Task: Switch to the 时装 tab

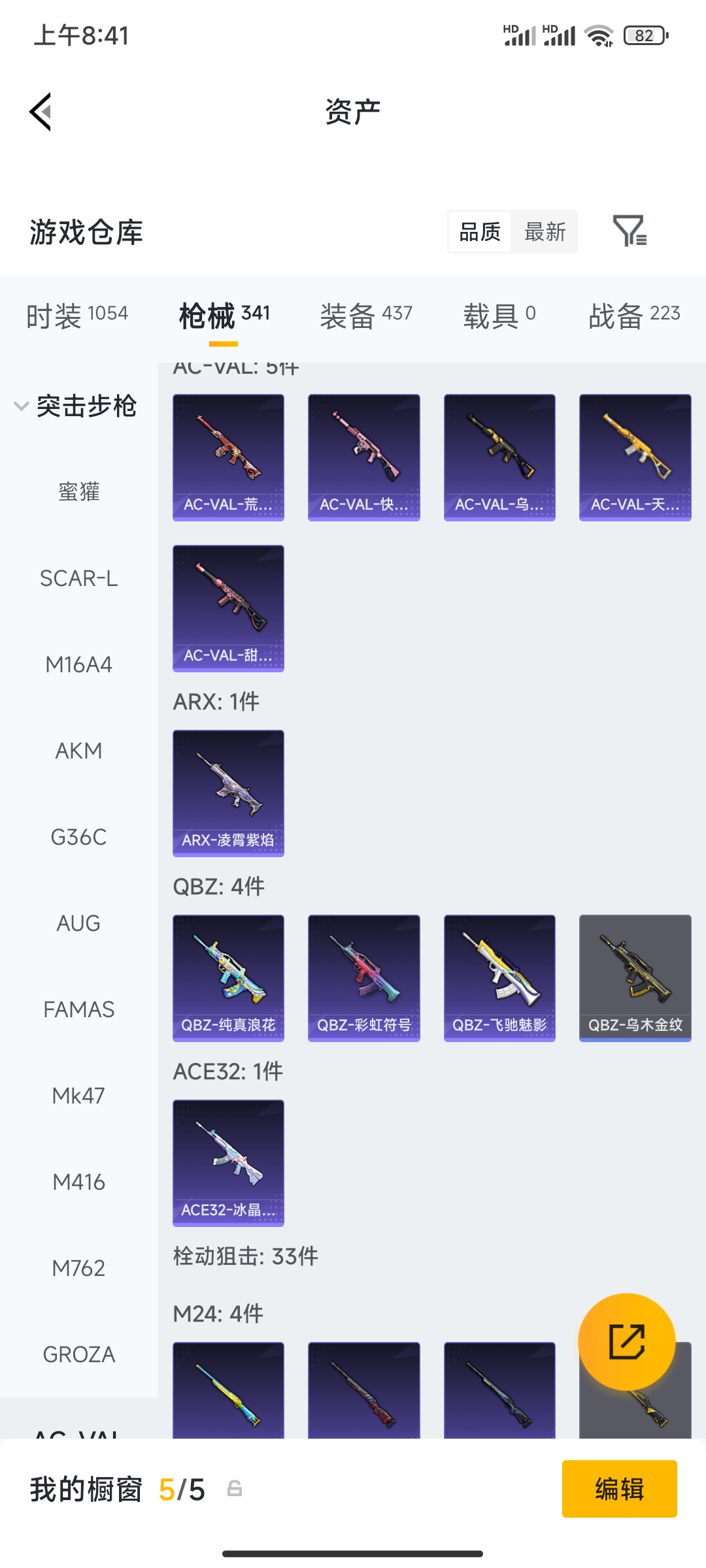Action: point(77,316)
